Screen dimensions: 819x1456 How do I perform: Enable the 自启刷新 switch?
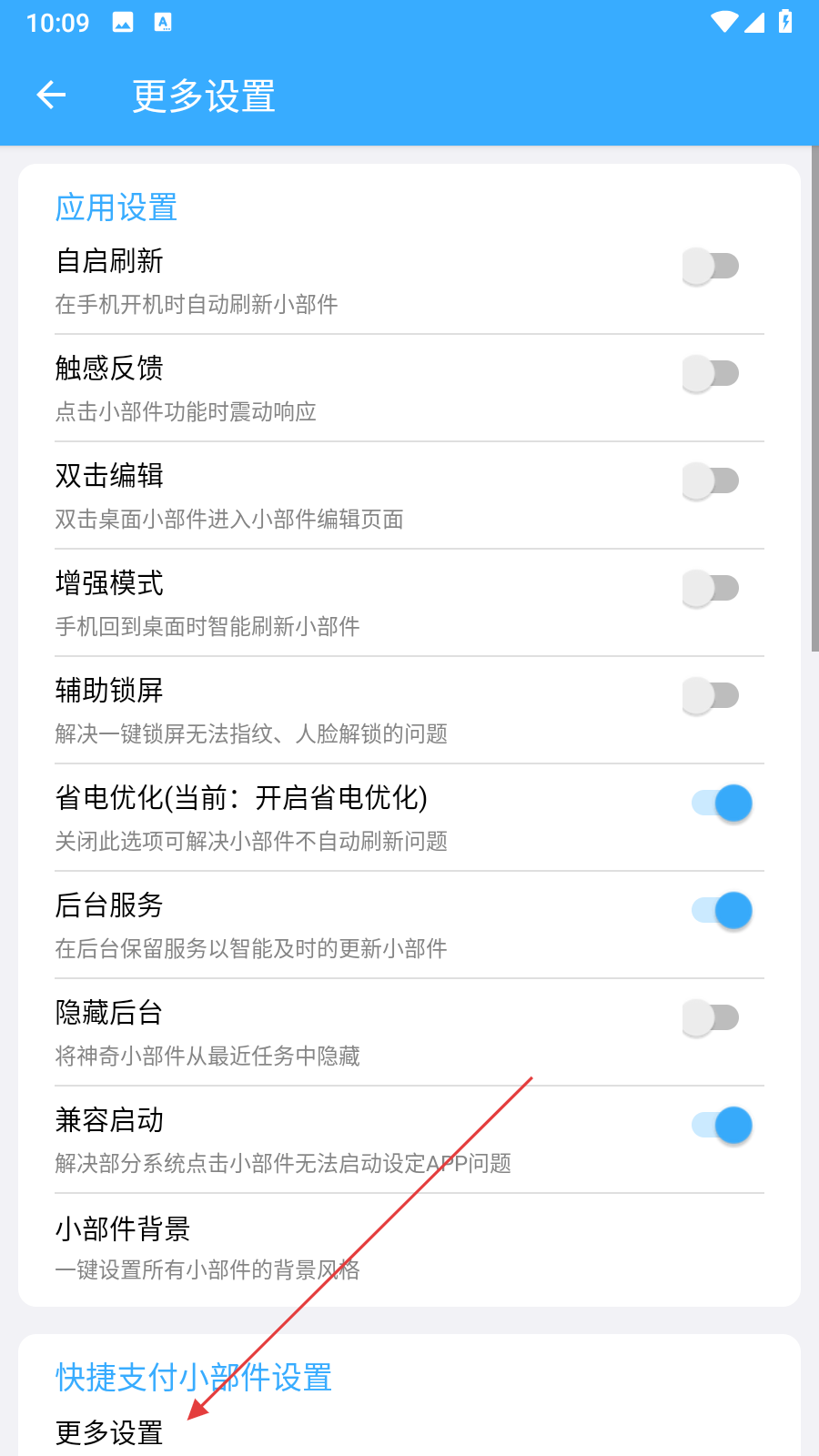[711, 267]
